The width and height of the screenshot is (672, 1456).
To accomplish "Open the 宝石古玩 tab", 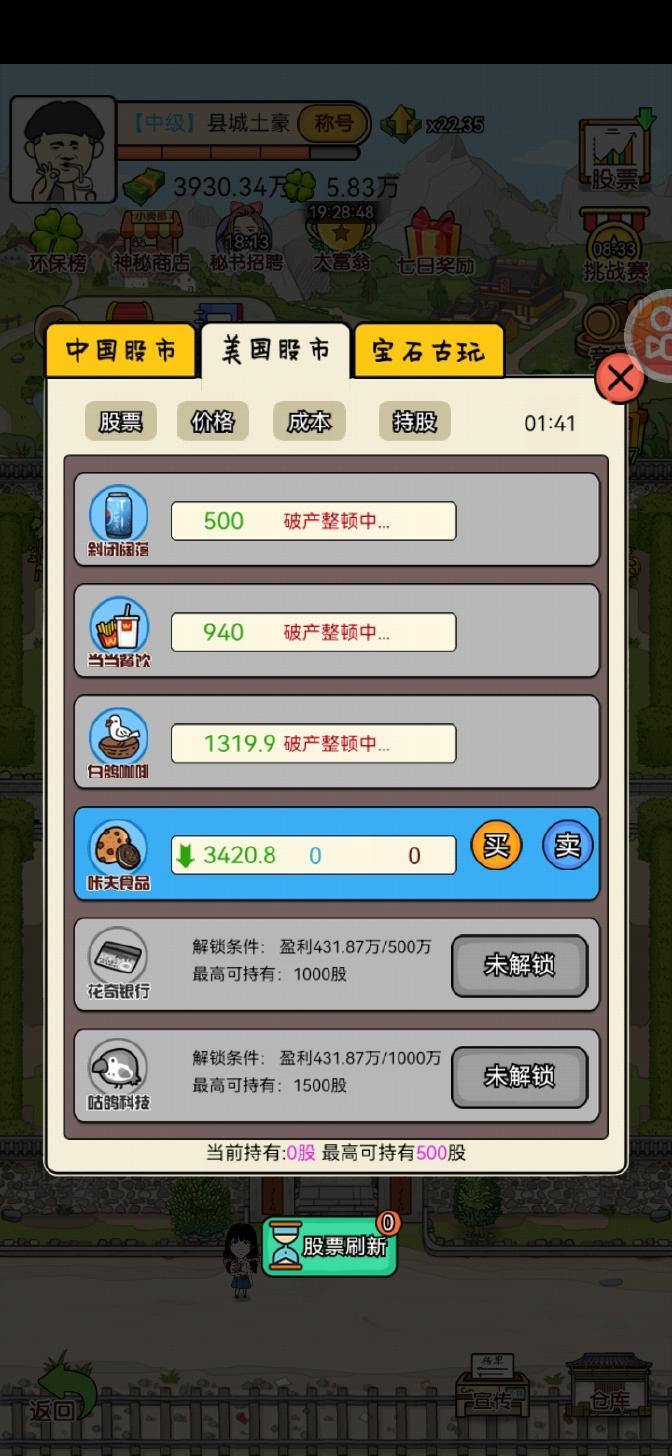I will pos(428,351).
